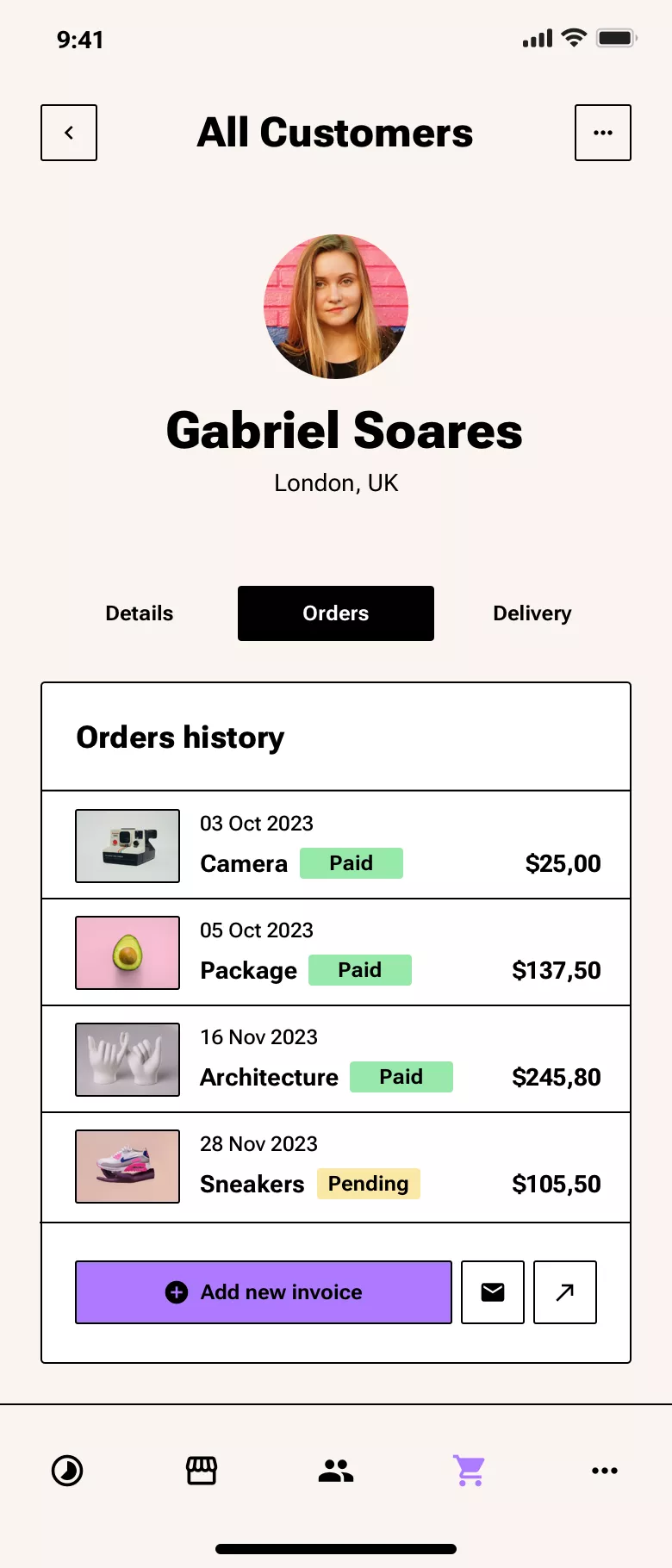Switch to the Details tab
The image size is (672, 1568).
(x=139, y=613)
